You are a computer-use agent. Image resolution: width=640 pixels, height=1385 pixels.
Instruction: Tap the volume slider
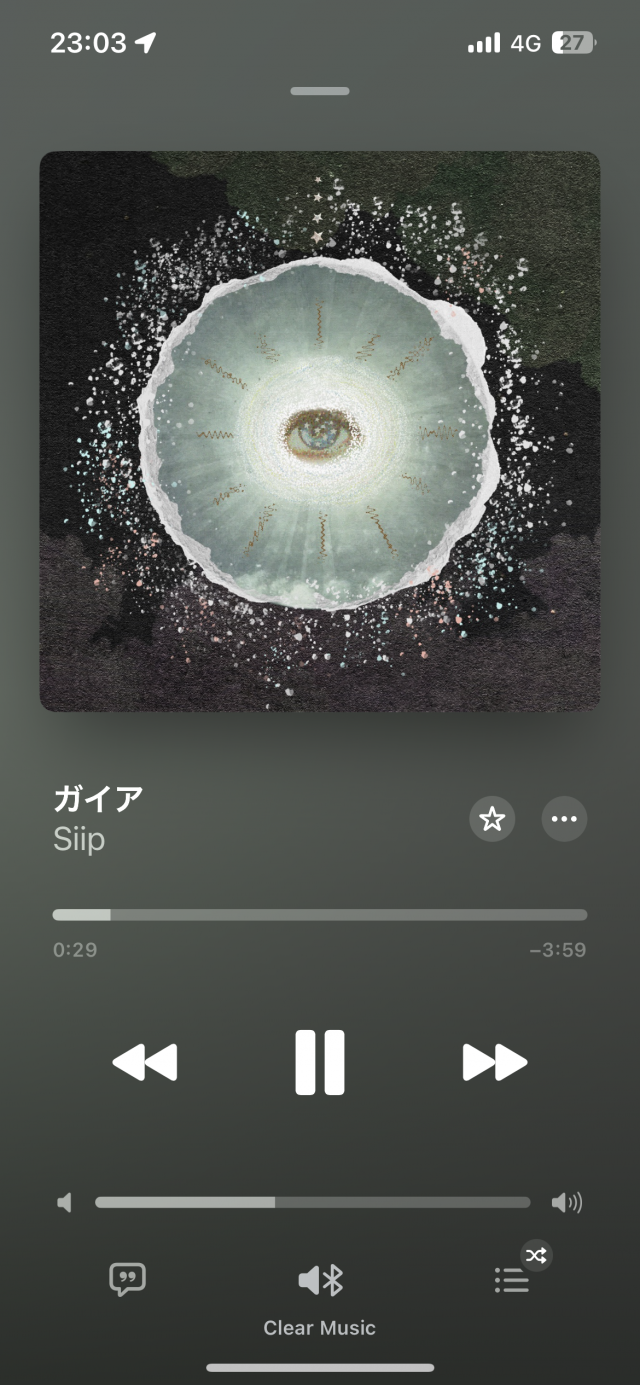point(312,1202)
